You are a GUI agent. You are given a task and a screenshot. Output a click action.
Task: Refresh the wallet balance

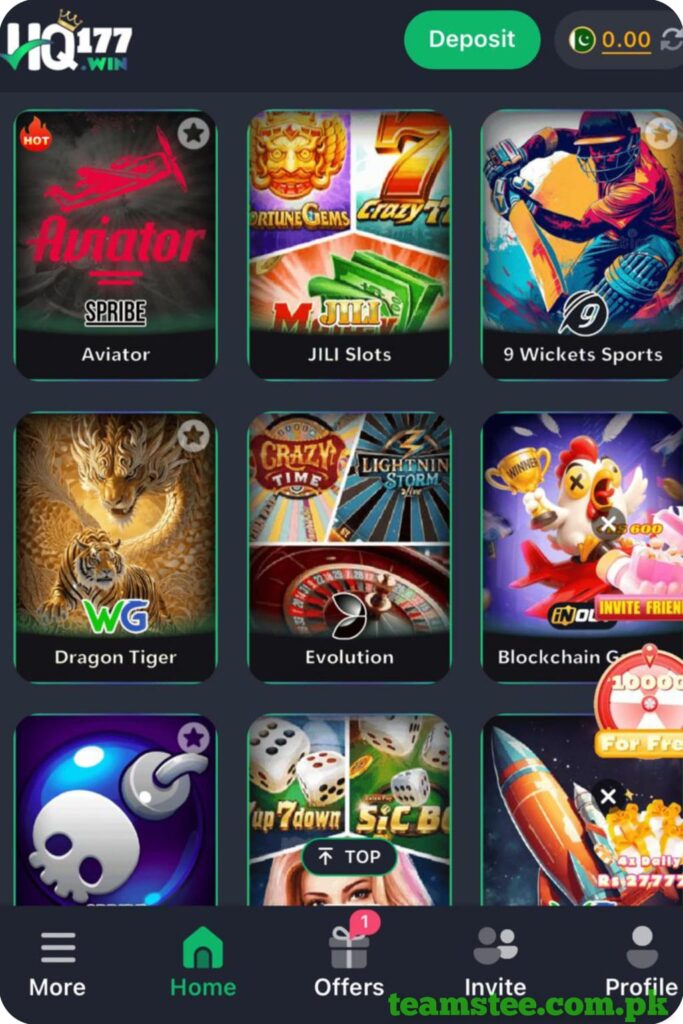[x=671, y=40]
